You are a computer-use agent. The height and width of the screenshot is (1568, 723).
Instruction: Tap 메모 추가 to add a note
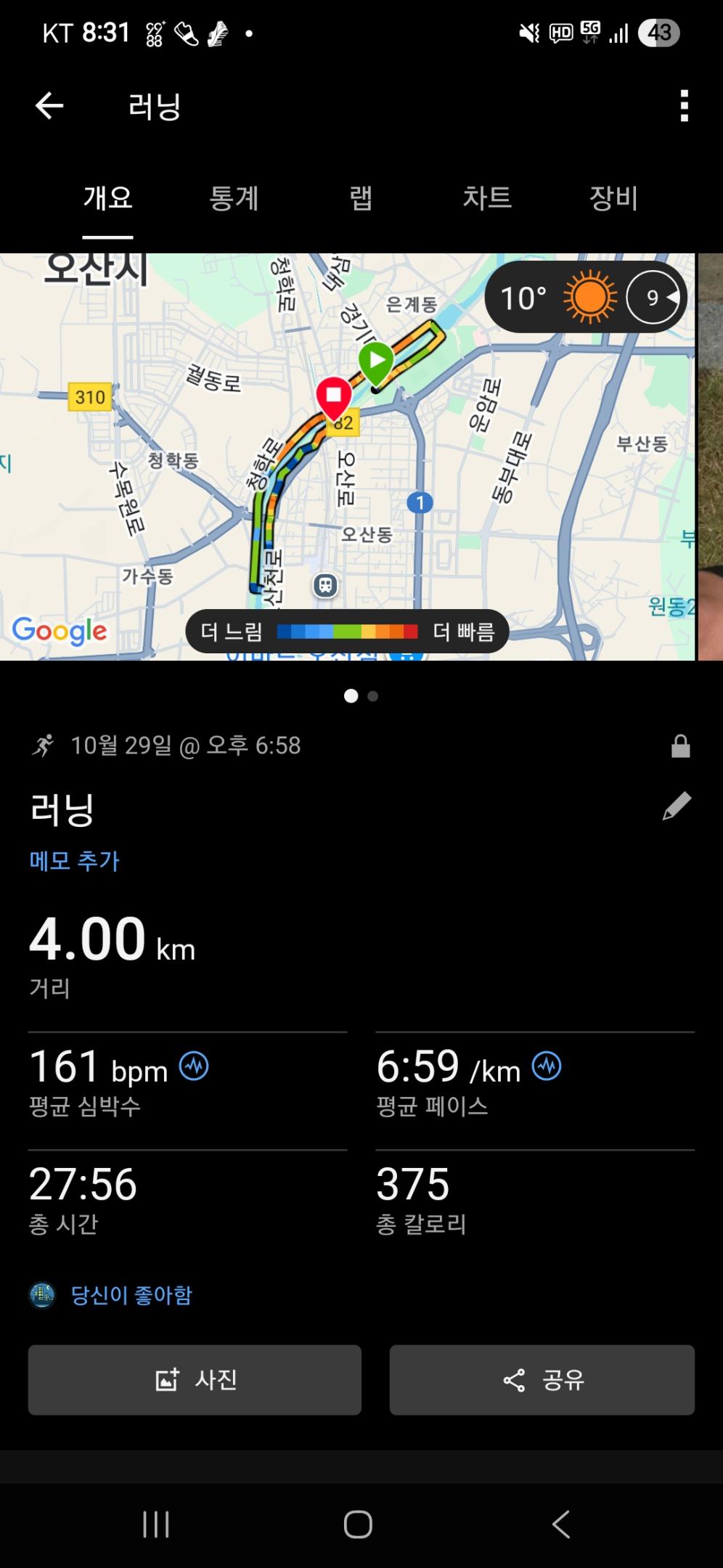click(73, 860)
